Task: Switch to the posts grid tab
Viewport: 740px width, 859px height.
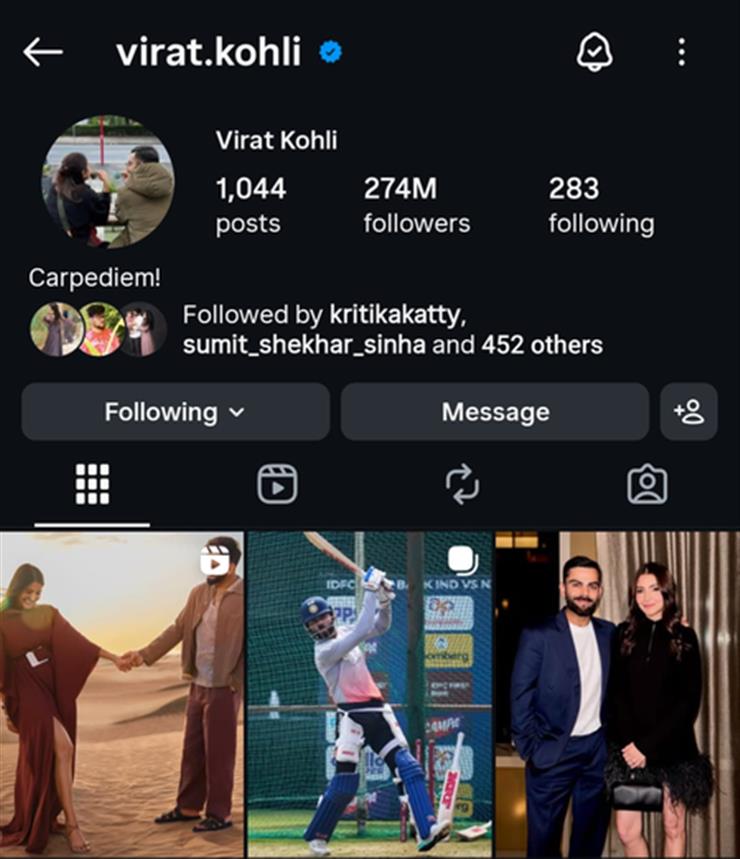Action: click(92, 485)
